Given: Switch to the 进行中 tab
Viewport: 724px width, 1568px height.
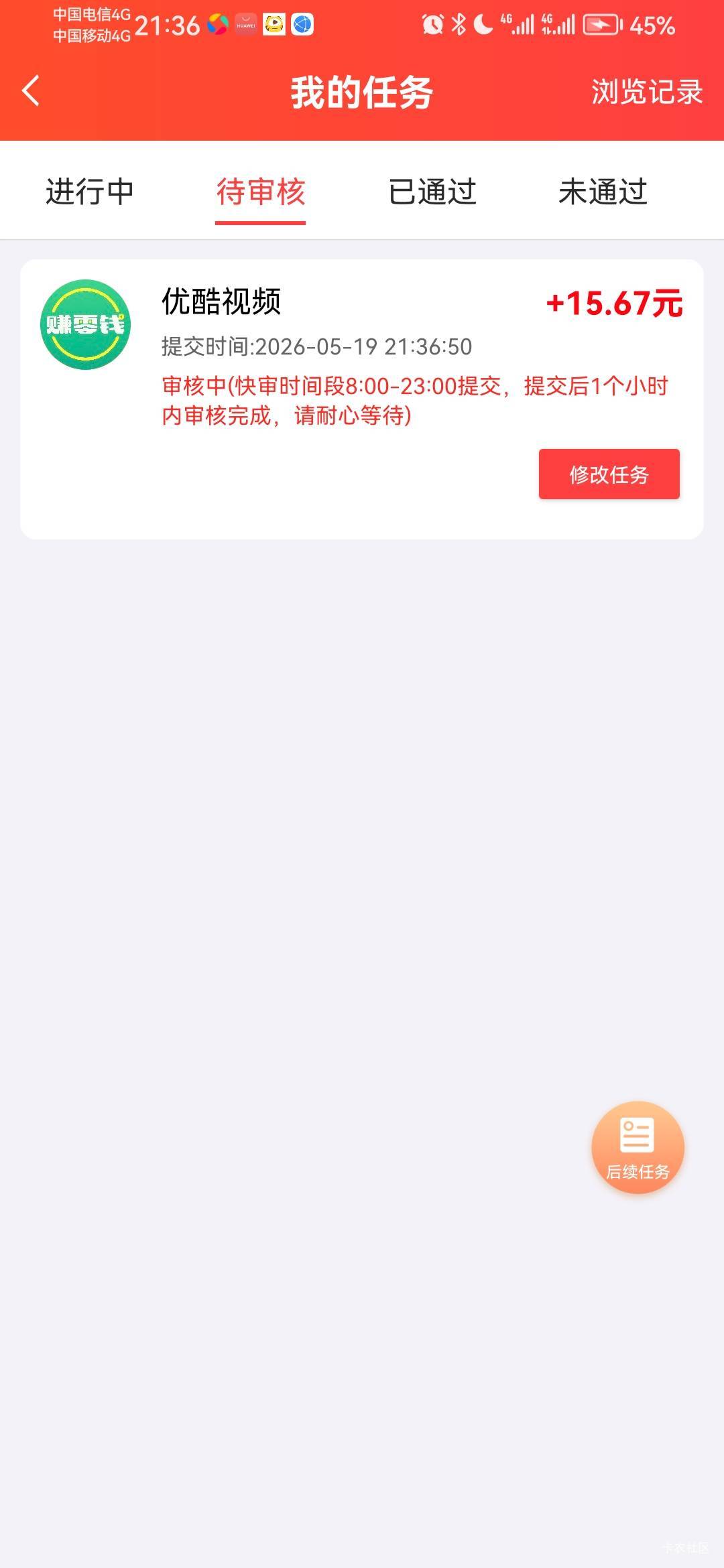Looking at the screenshot, I should tap(90, 192).
